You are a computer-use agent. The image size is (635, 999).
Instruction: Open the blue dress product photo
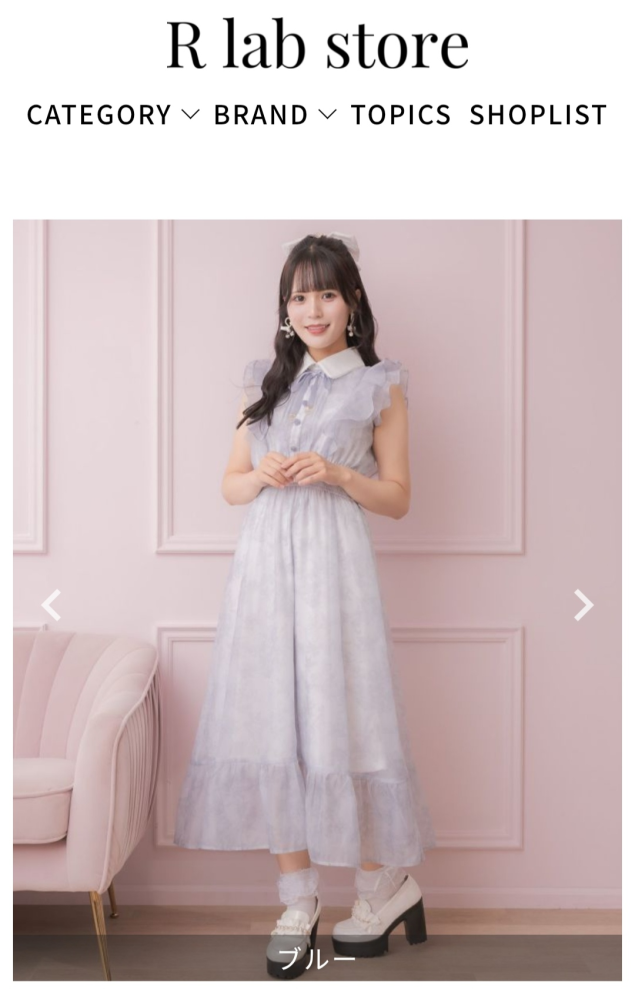[x=317, y=560]
